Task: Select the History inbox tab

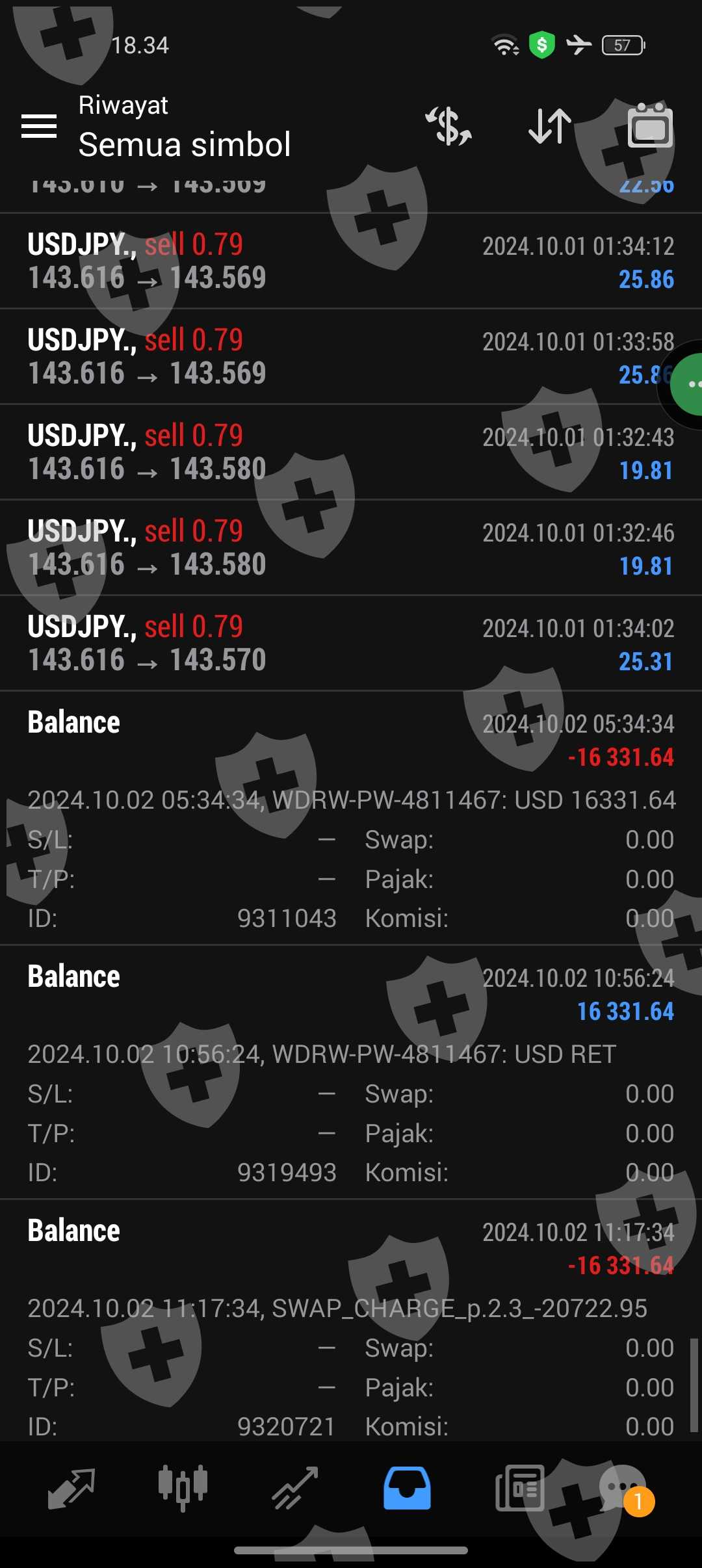Action: pos(407,1488)
